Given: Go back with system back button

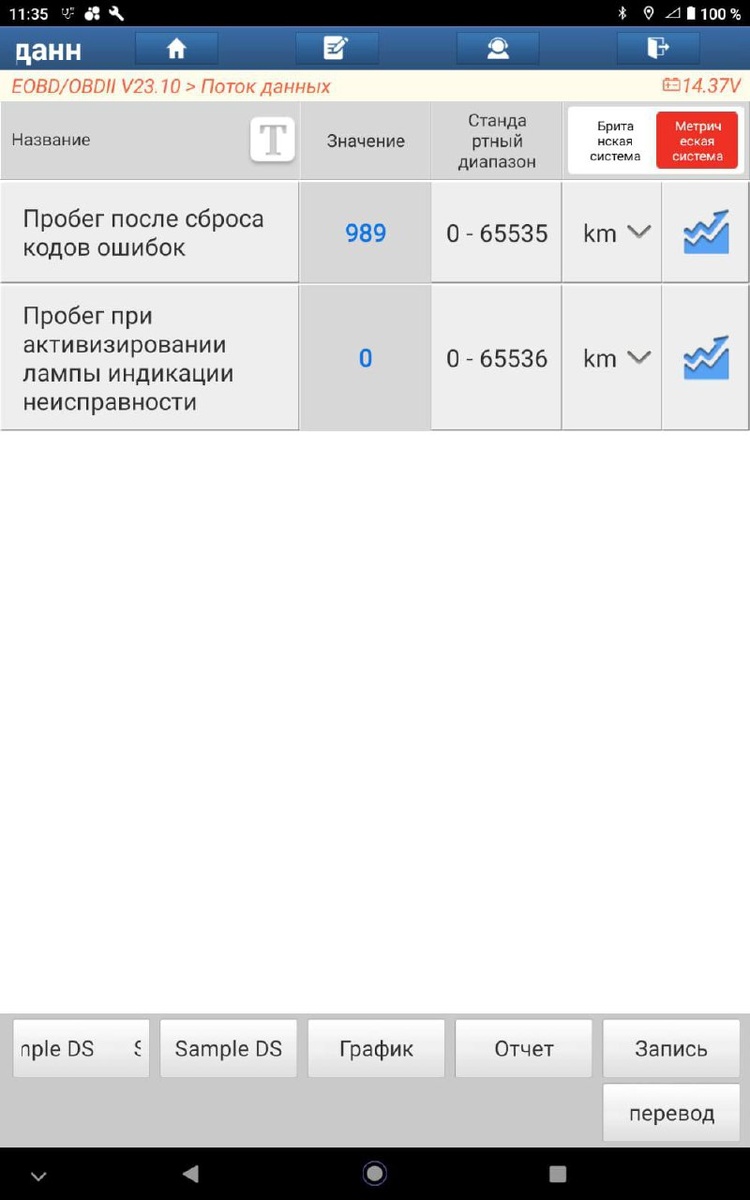Looking at the screenshot, I should (x=191, y=1174).
